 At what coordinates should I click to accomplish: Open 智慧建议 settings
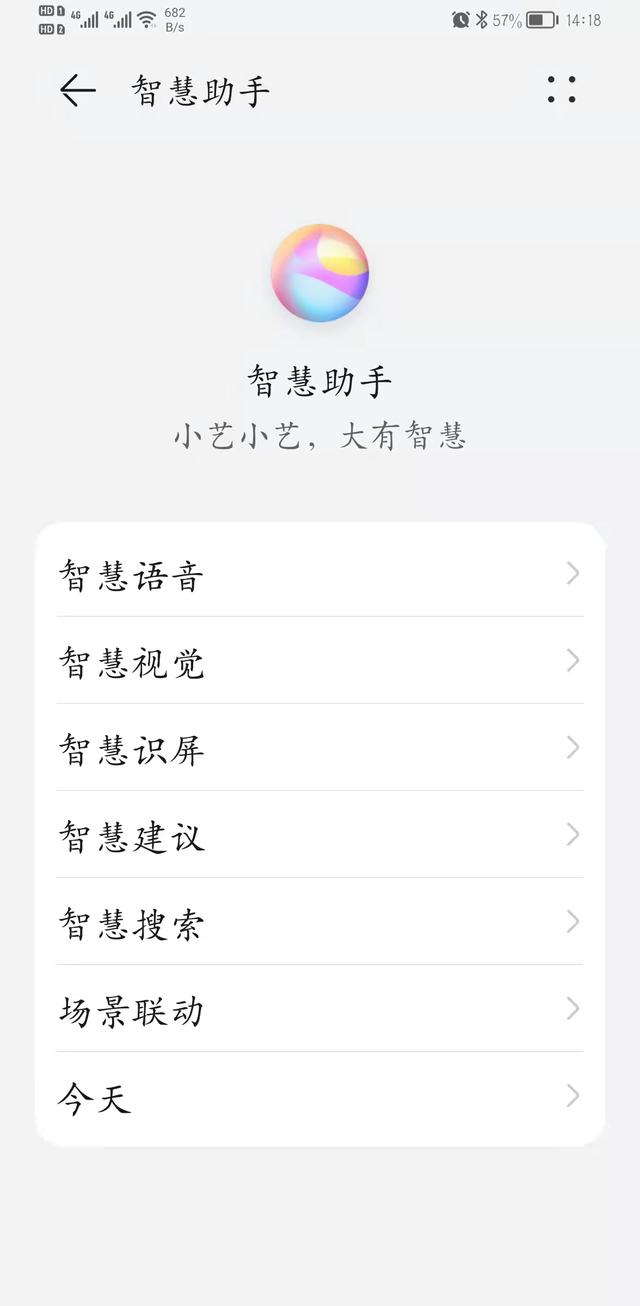[x=320, y=835]
